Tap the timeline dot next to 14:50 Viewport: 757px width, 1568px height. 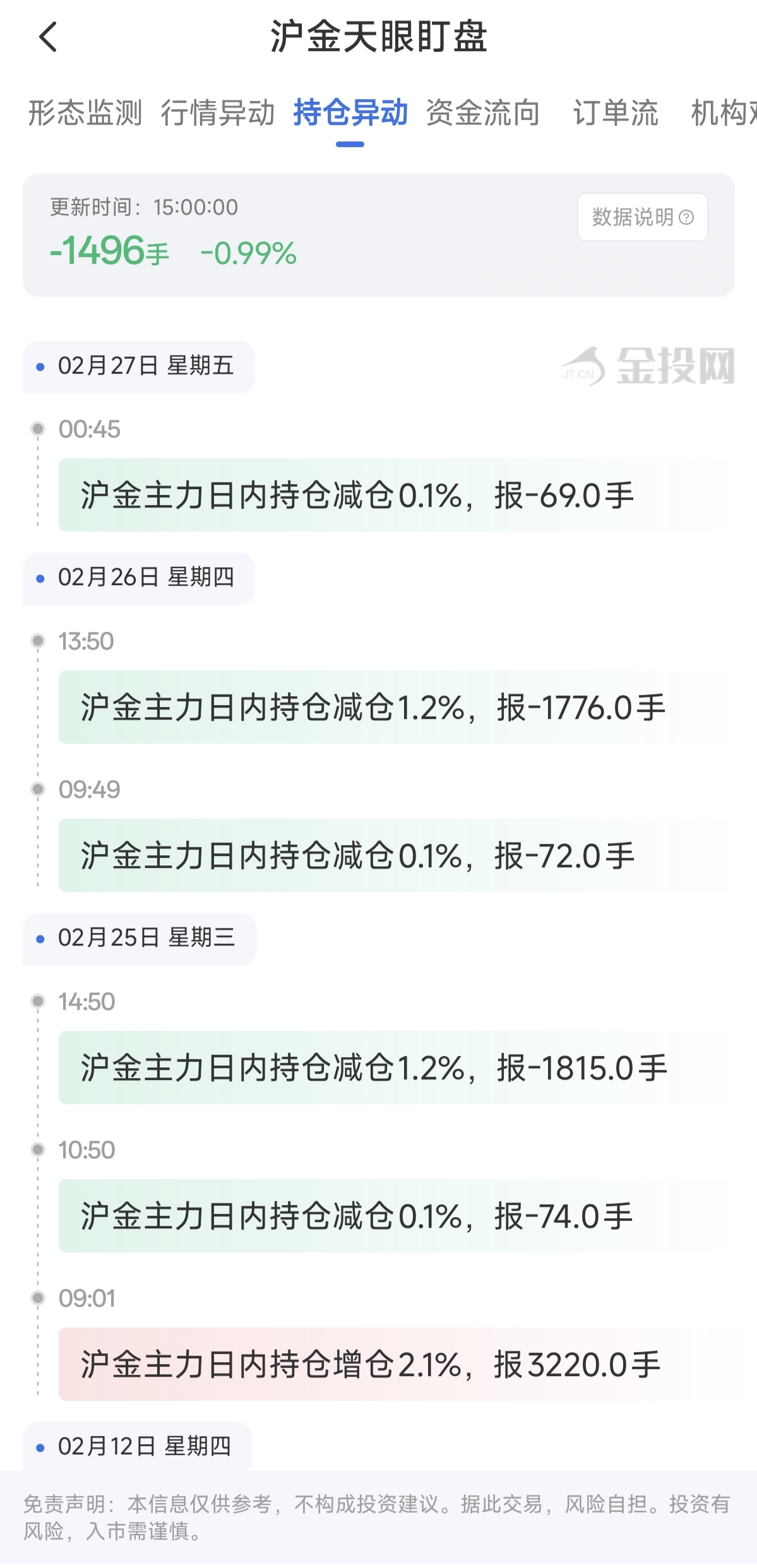coord(39,1001)
